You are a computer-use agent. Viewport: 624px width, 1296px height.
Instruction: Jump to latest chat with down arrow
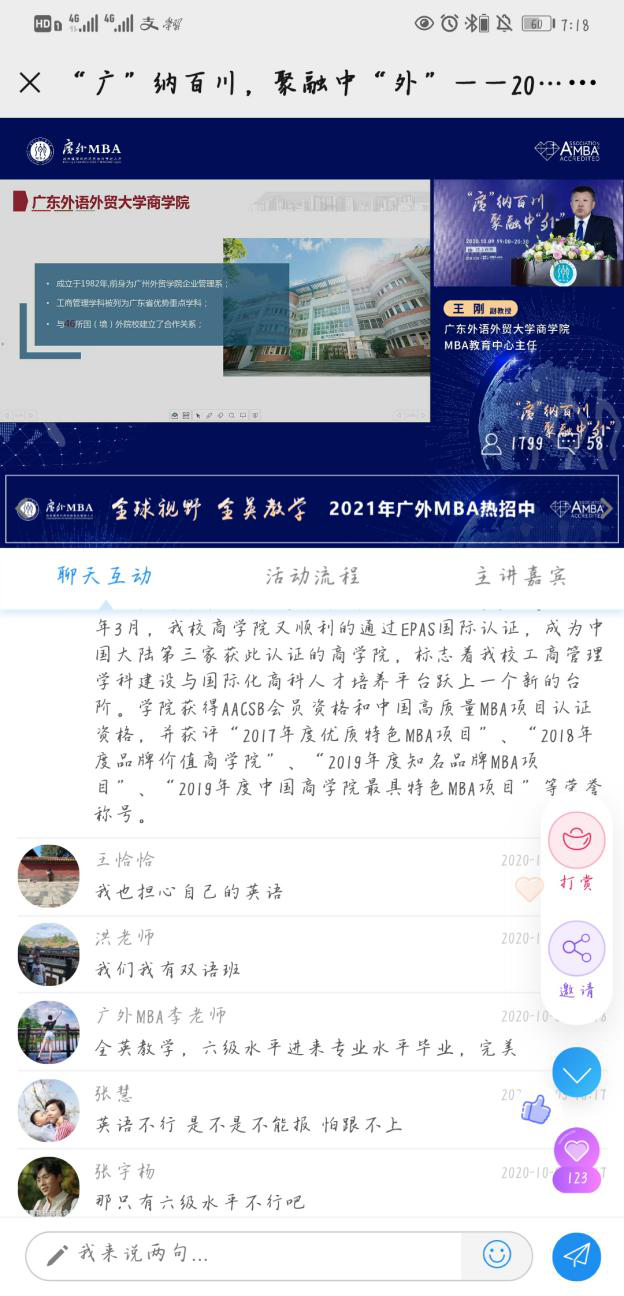tap(577, 1073)
